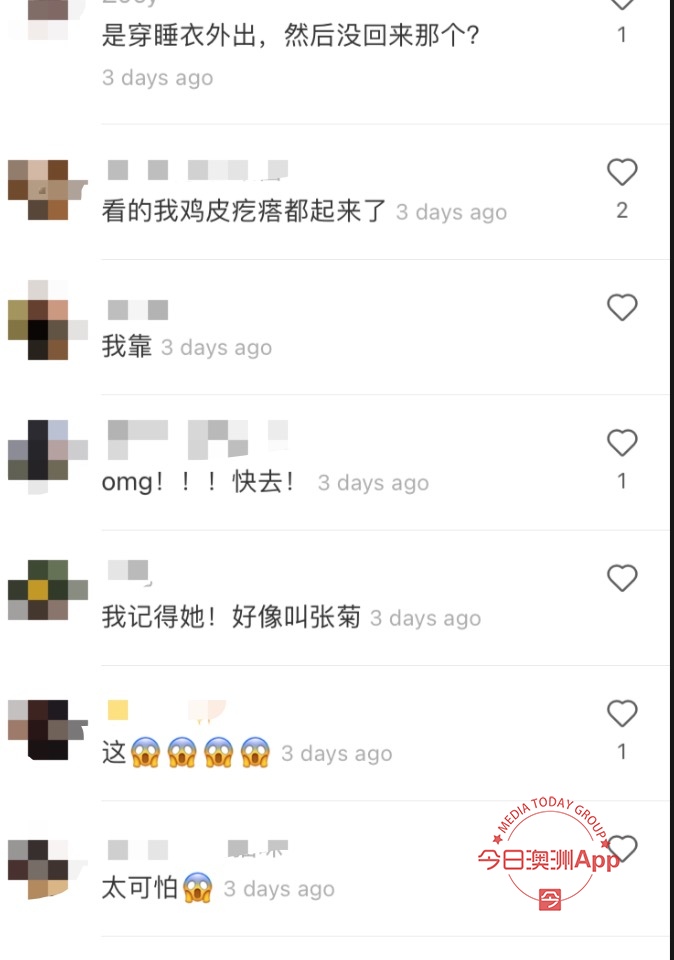Like the comment omg！！！快去！

[x=622, y=442]
